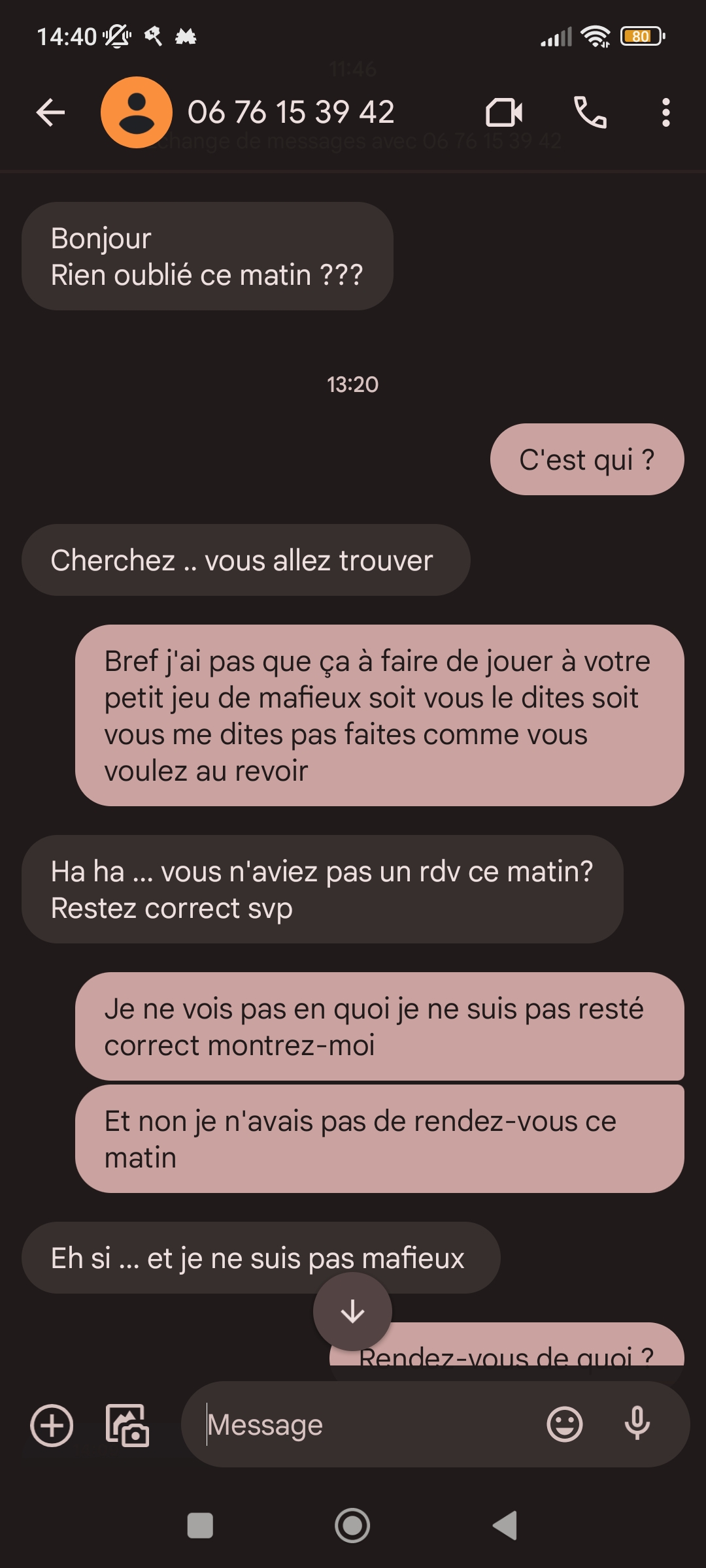
Task: Record a voice message with the microphone
Action: pos(637,1424)
